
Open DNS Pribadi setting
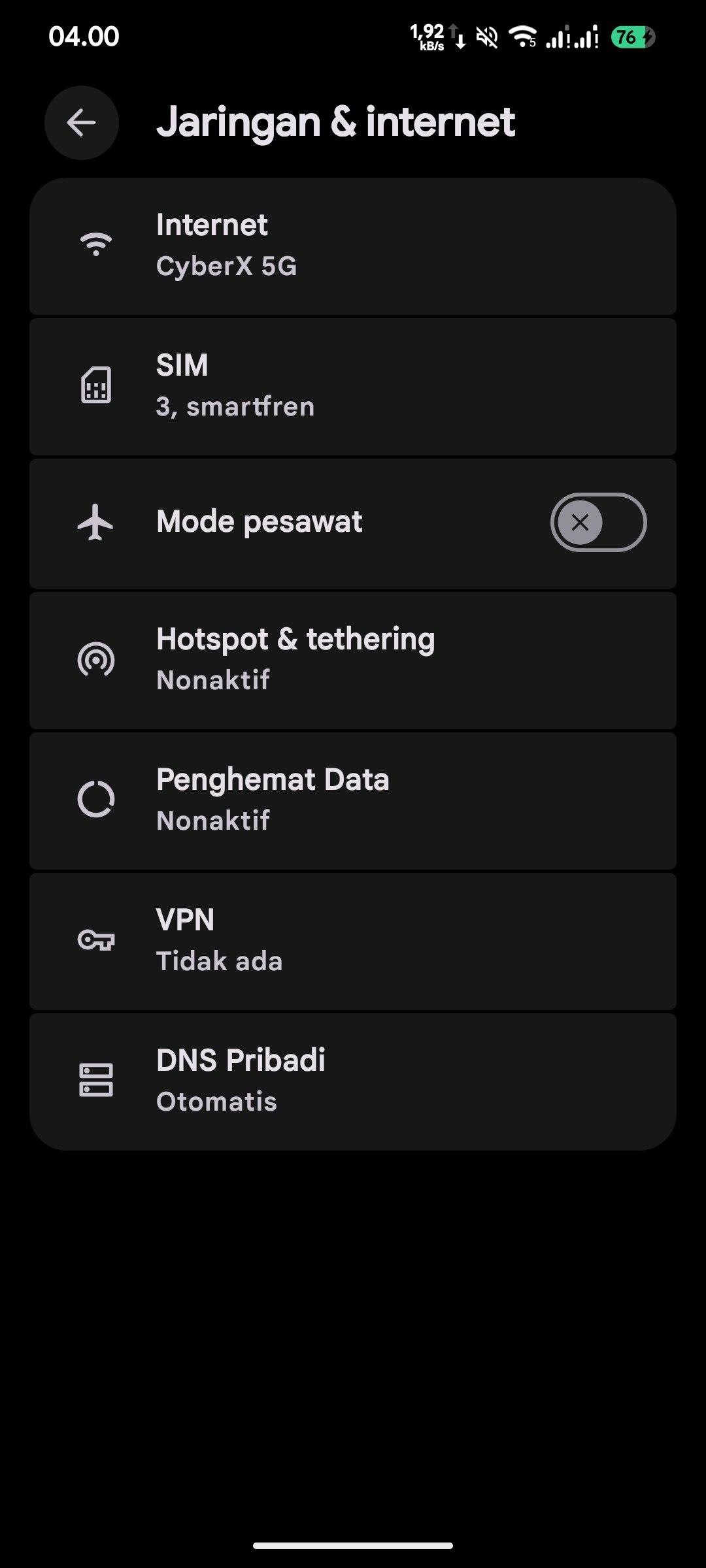(353, 1082)
